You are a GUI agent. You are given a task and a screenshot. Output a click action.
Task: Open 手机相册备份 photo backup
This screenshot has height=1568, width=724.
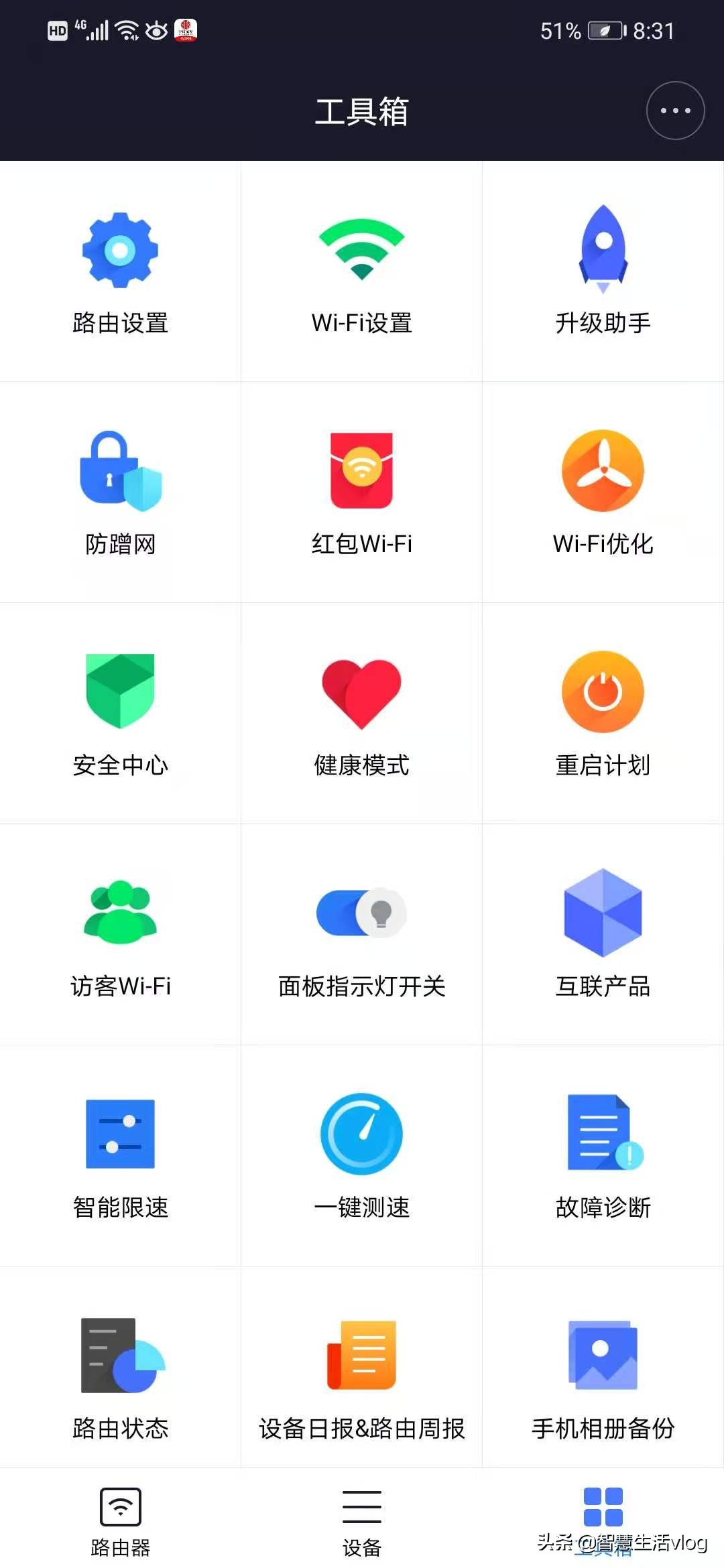602,1380
